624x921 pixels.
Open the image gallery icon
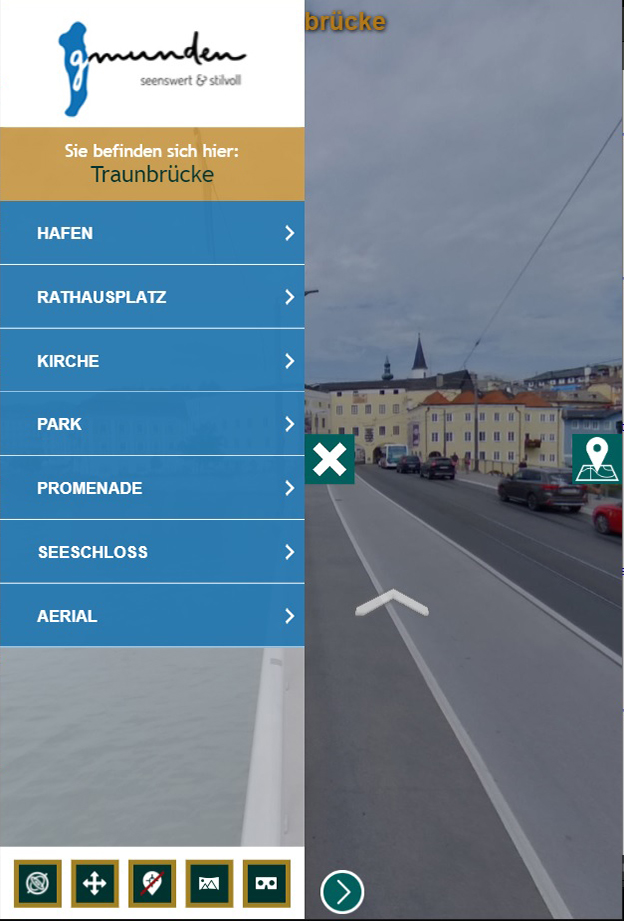[x=209, y=884]
